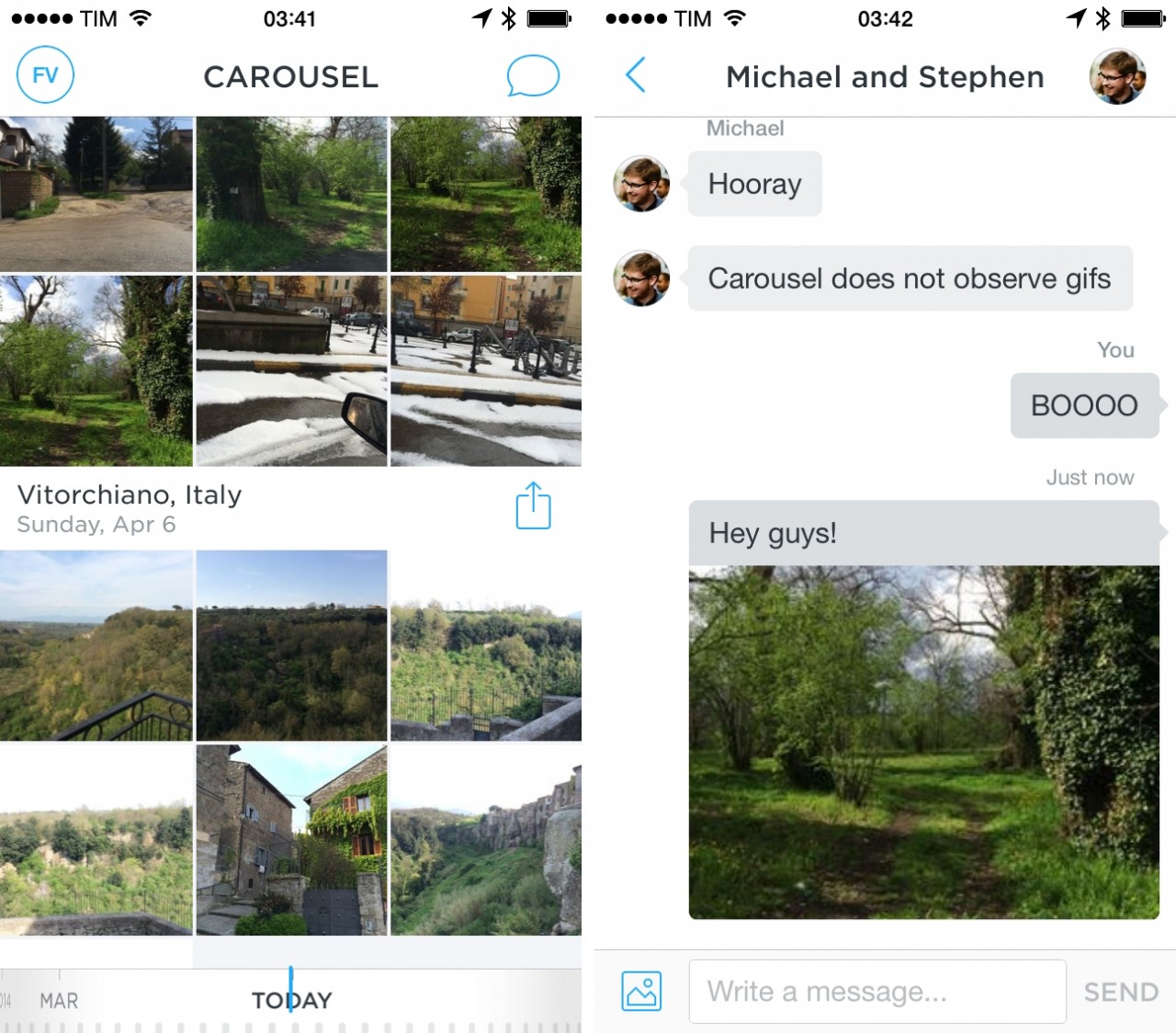
Task: Open the paved road with houses photo
Action: (96, 194)
